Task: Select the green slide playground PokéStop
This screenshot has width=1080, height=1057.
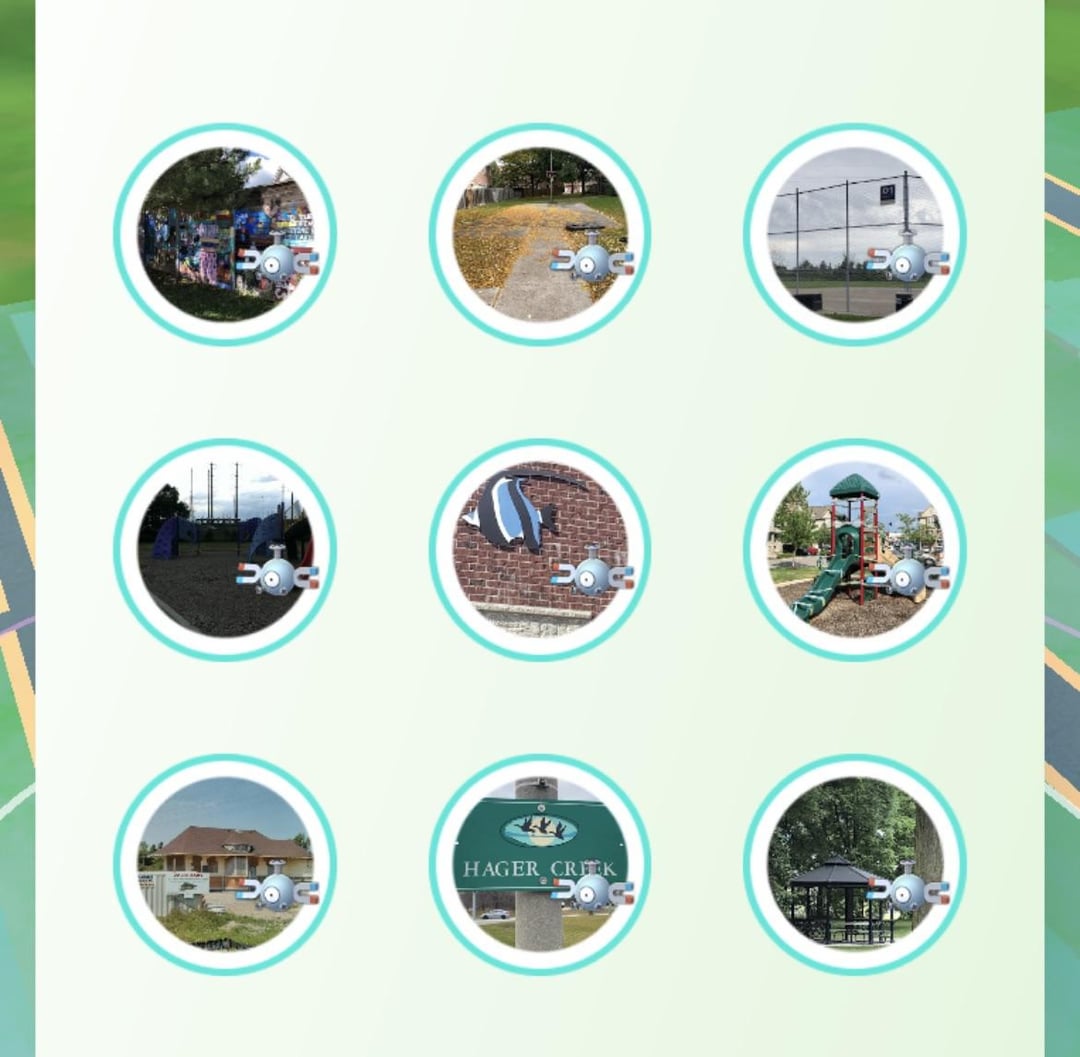Action: pos(854,550)
